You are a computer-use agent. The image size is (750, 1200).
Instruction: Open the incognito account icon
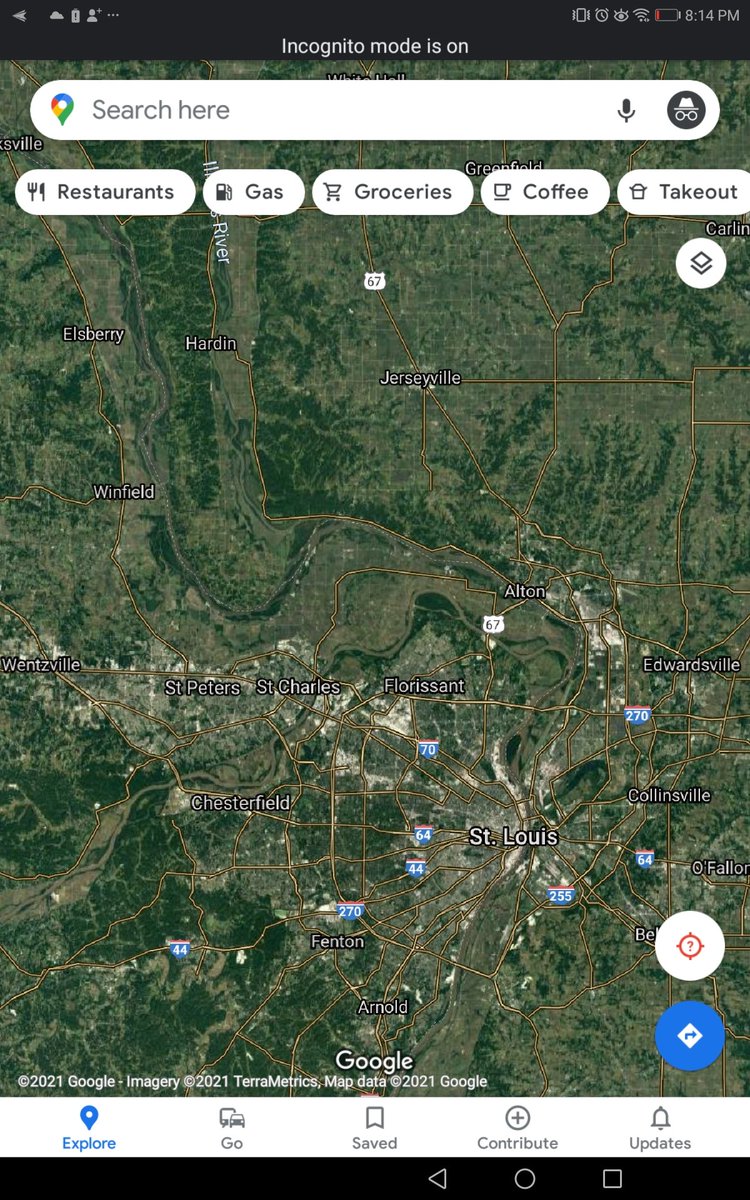point(686,110)
